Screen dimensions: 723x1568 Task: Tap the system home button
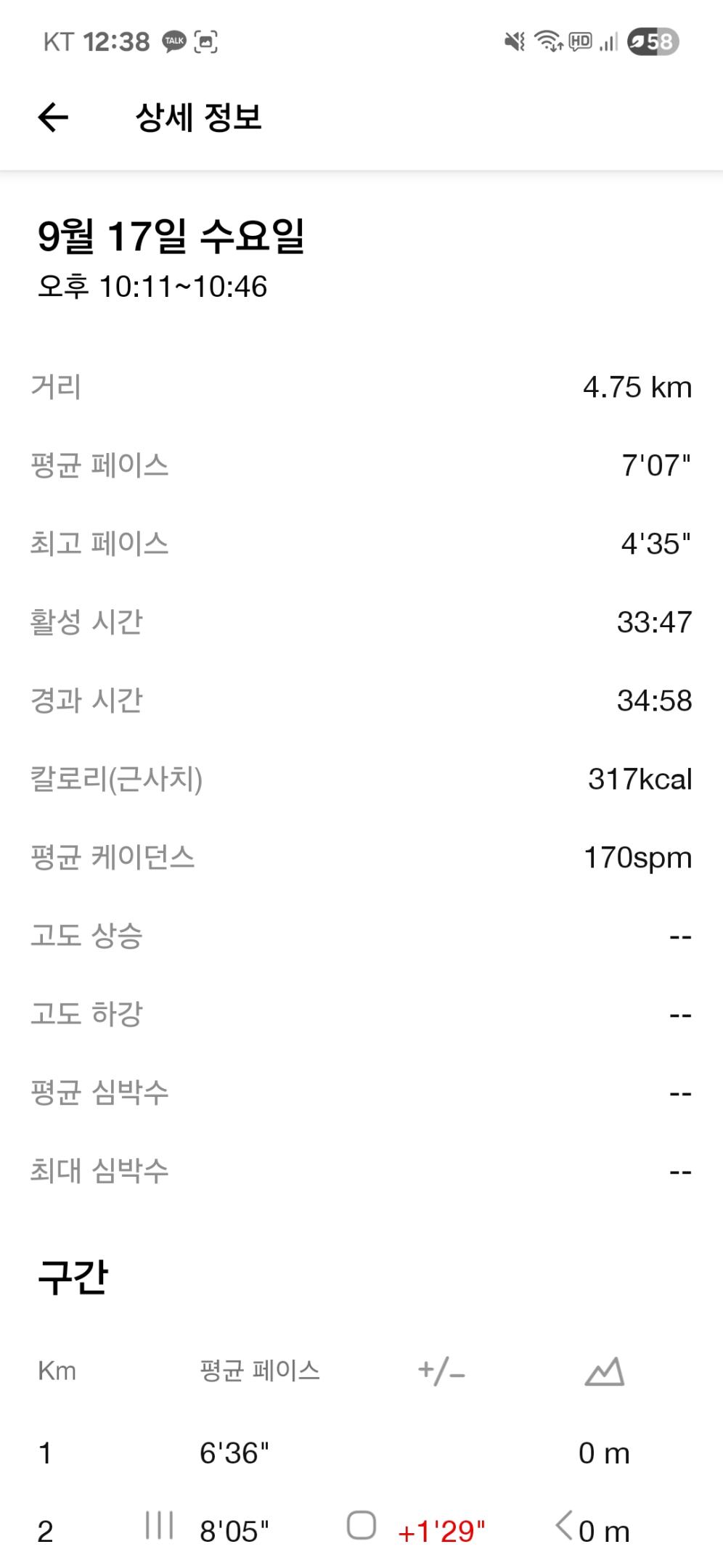click(361, 1525)
